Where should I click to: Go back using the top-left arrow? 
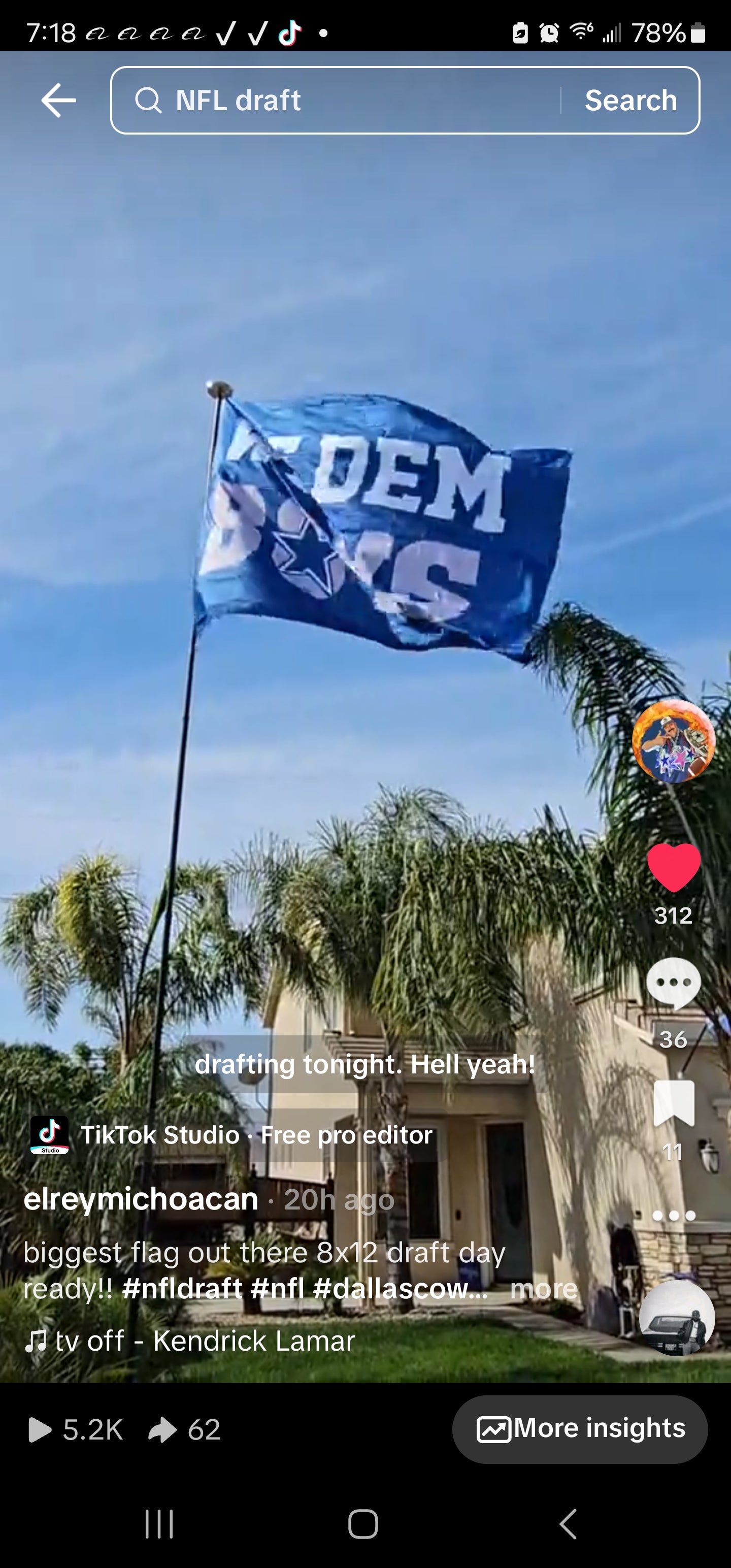tap(58, 101)
